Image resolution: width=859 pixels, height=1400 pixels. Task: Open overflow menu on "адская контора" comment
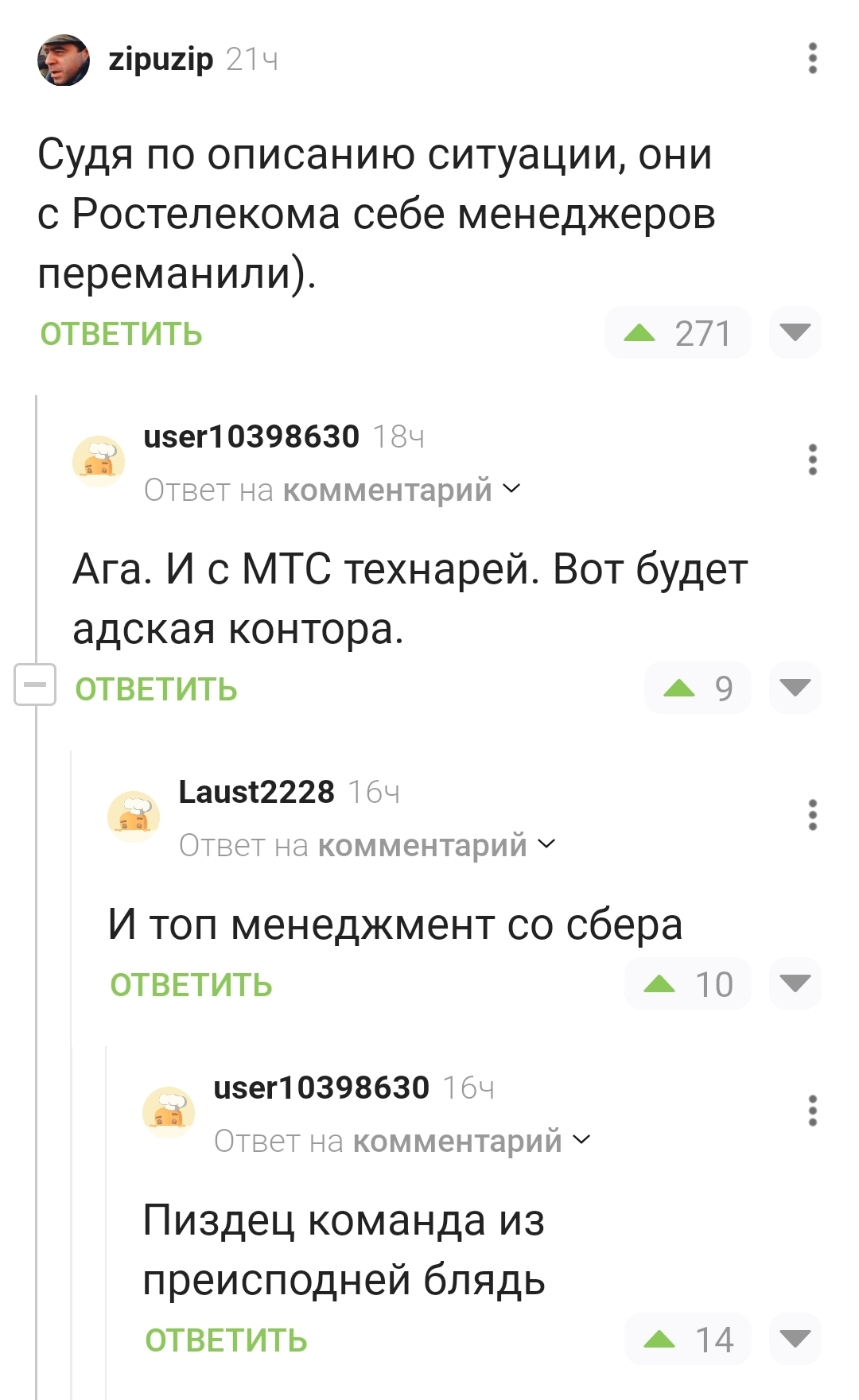(812, 460)
